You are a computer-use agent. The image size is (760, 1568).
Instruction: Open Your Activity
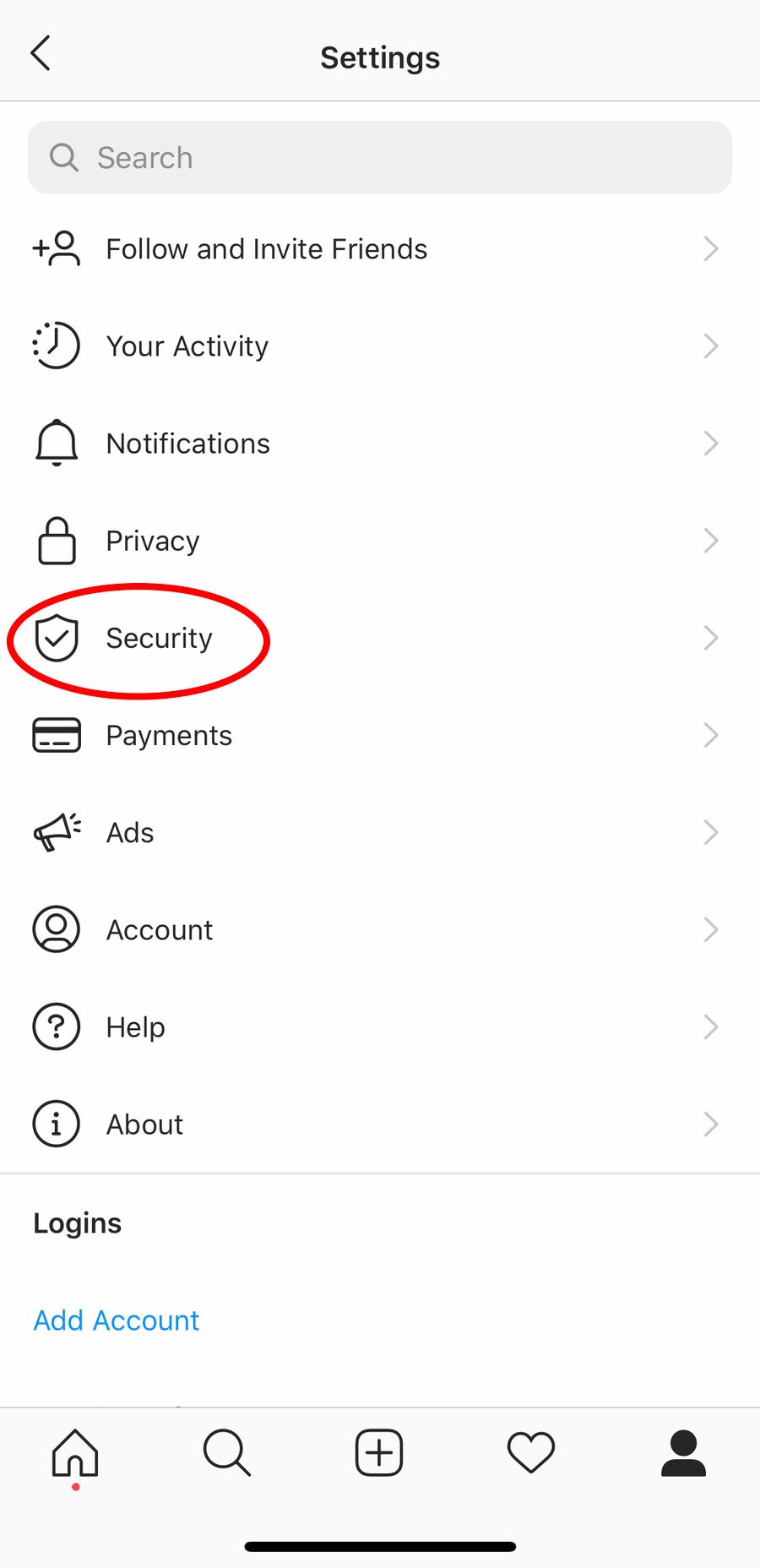pos(380,346)
